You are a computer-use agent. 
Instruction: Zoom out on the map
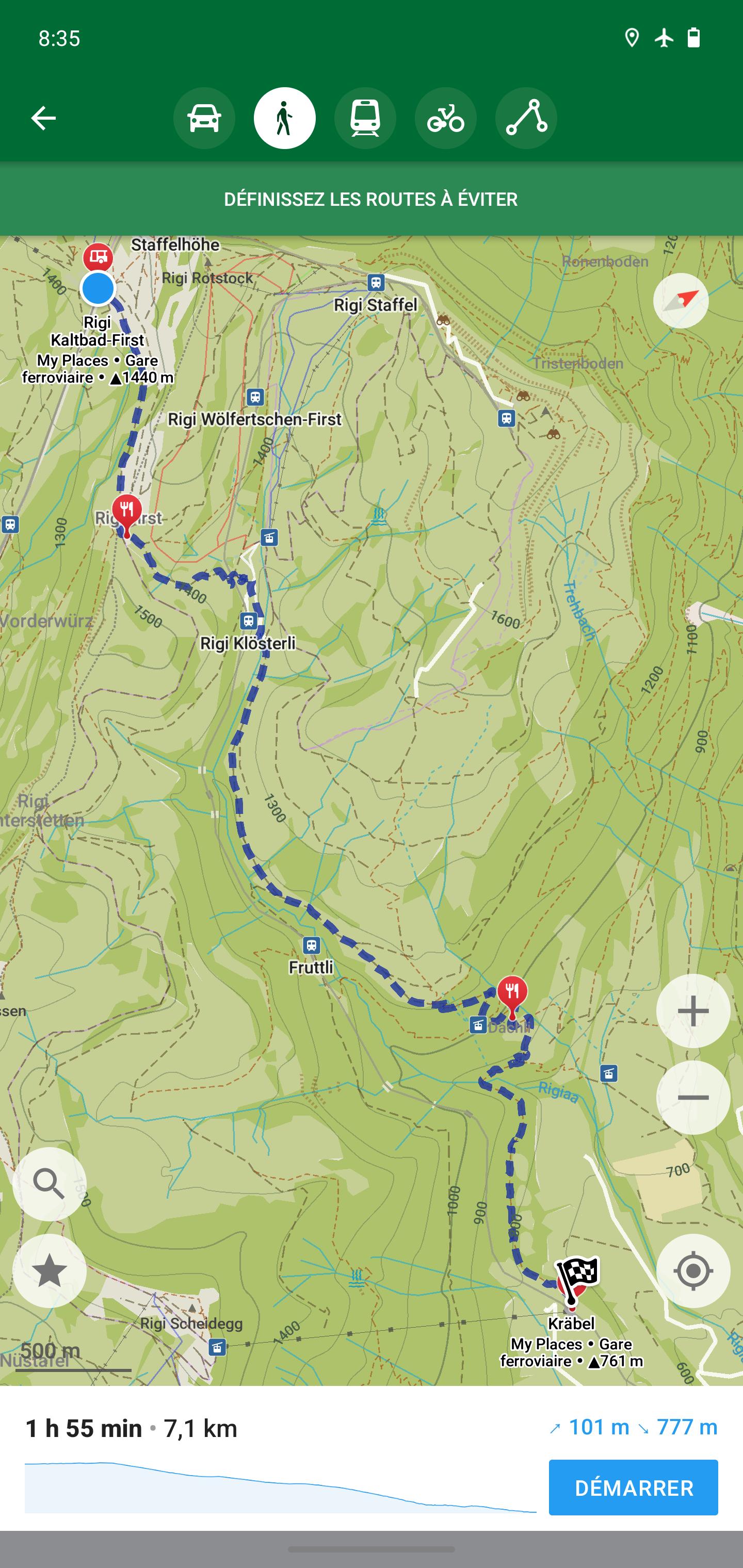(693, 1098)
